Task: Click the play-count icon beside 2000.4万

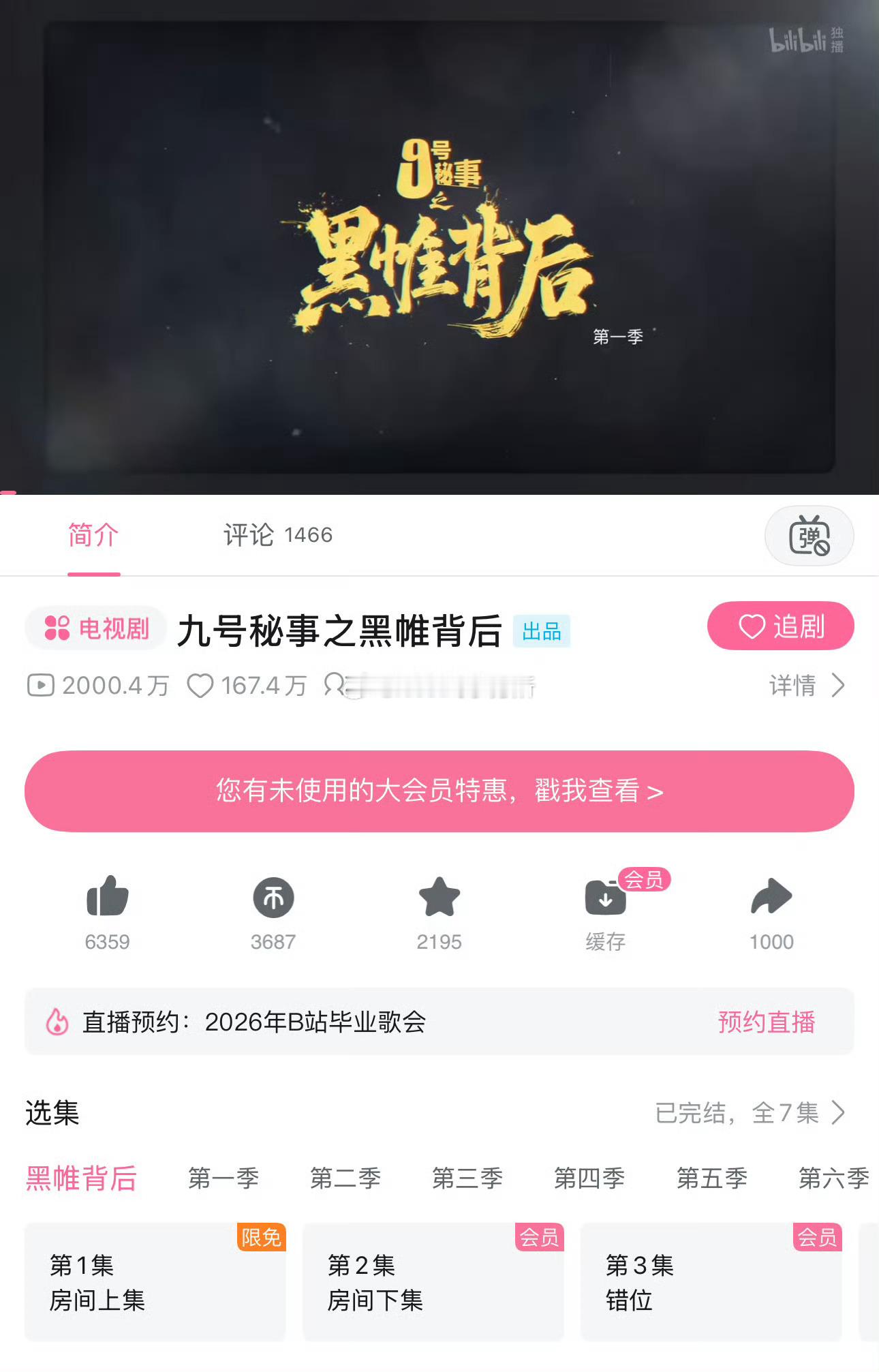Action: coord(42,686)
